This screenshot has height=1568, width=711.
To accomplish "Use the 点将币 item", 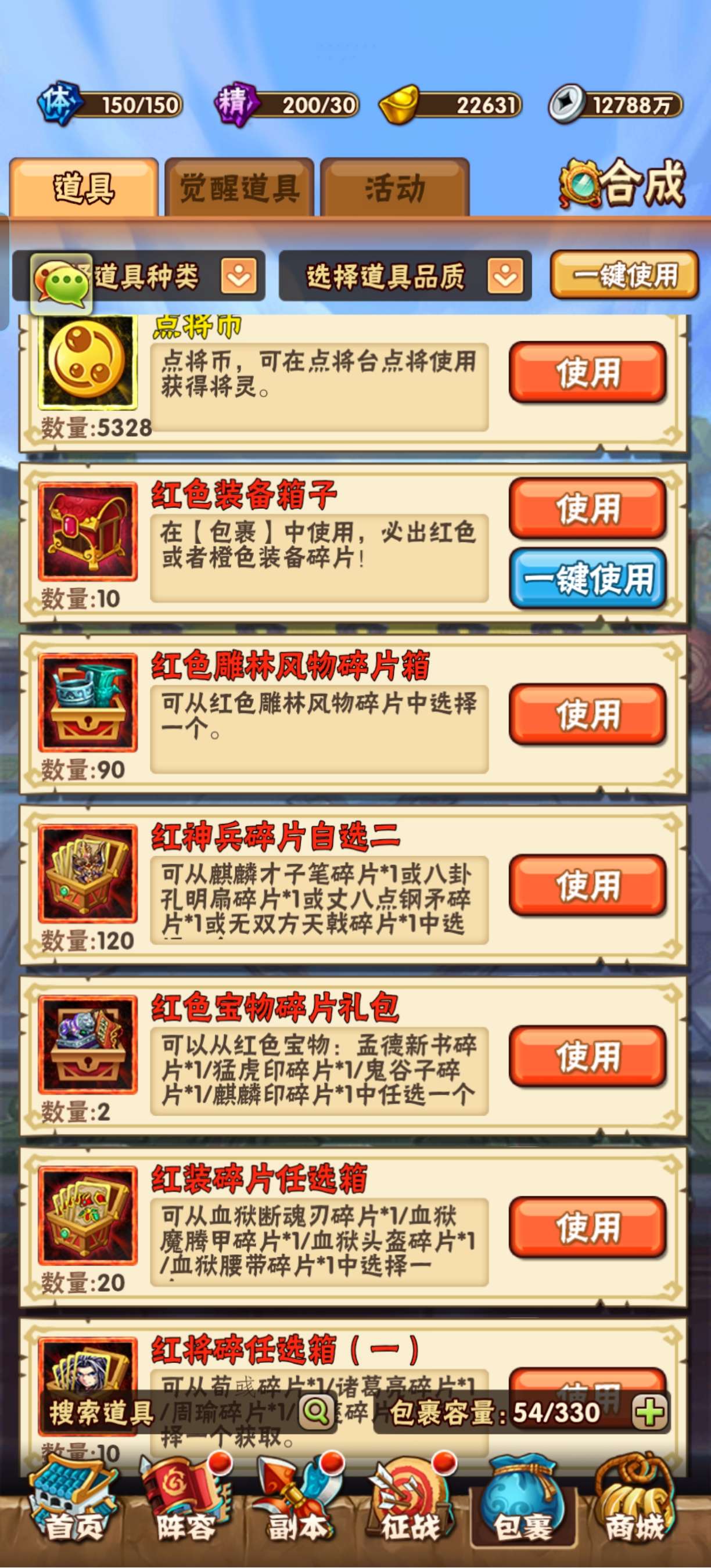I will pos(587,372).
